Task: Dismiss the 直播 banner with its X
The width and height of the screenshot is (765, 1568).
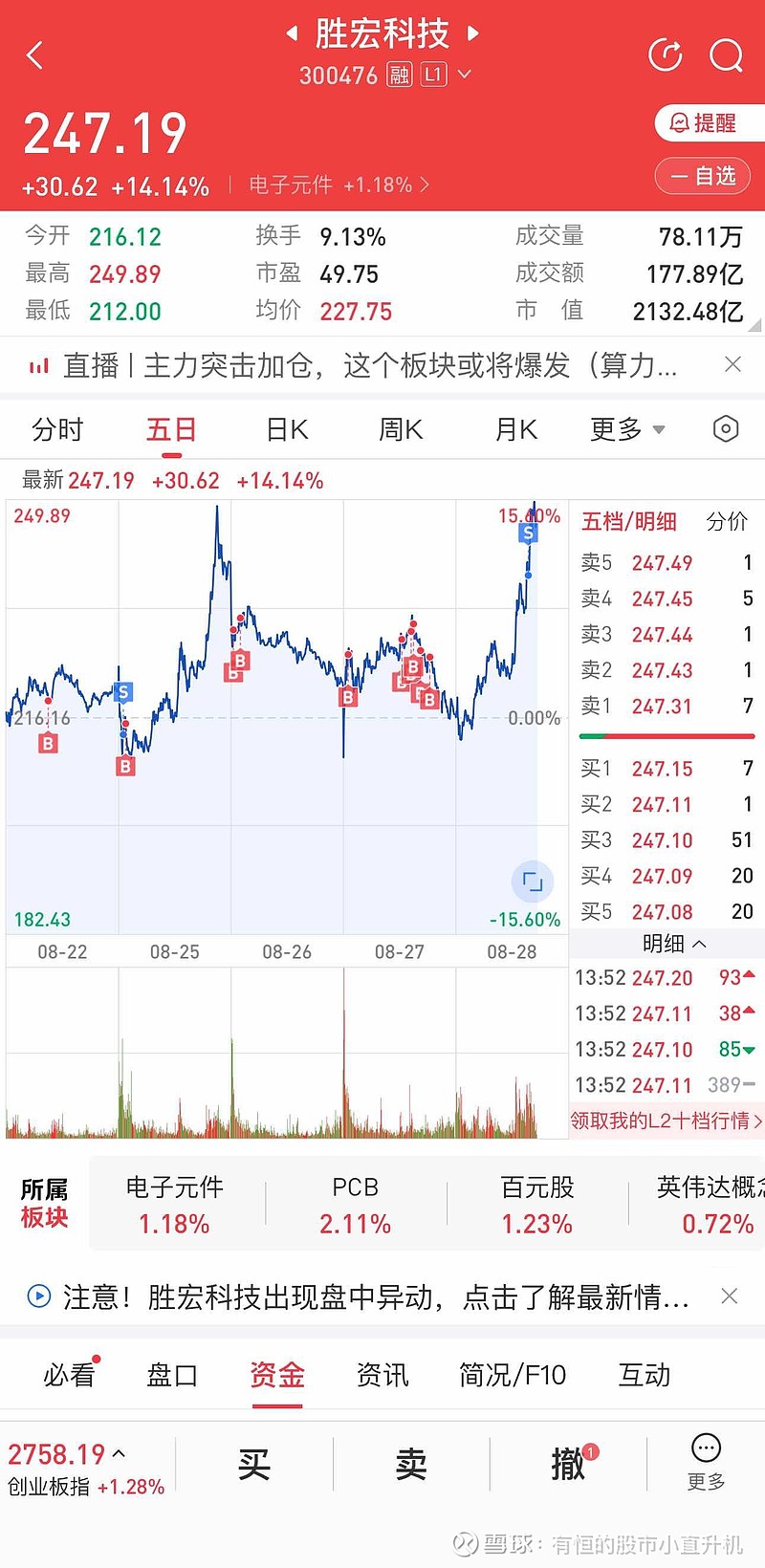Action: click(732, 364)
